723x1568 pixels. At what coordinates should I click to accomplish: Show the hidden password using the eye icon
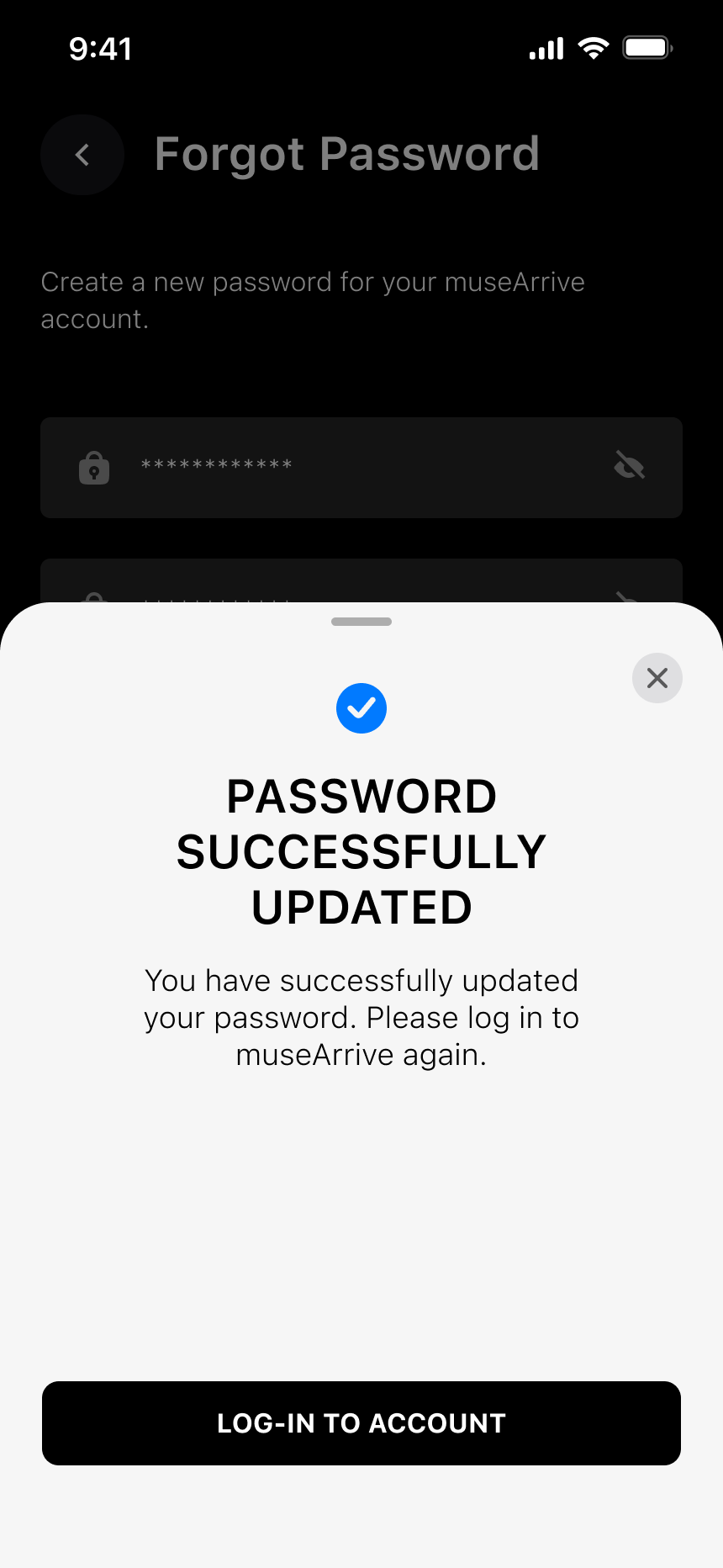click(x=629, y=465)
